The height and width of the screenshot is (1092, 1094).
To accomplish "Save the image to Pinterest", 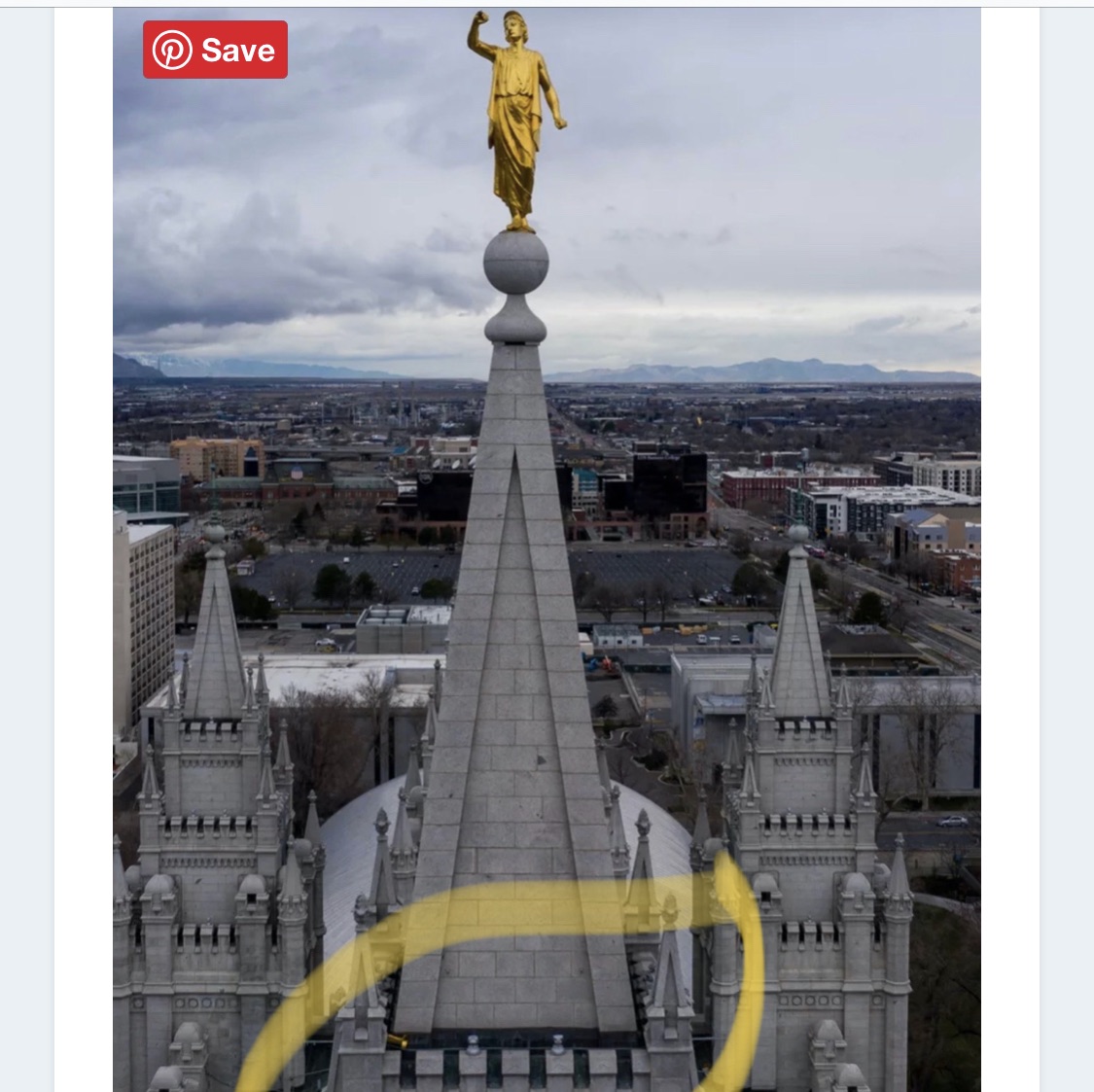I will tap(215, 50).
